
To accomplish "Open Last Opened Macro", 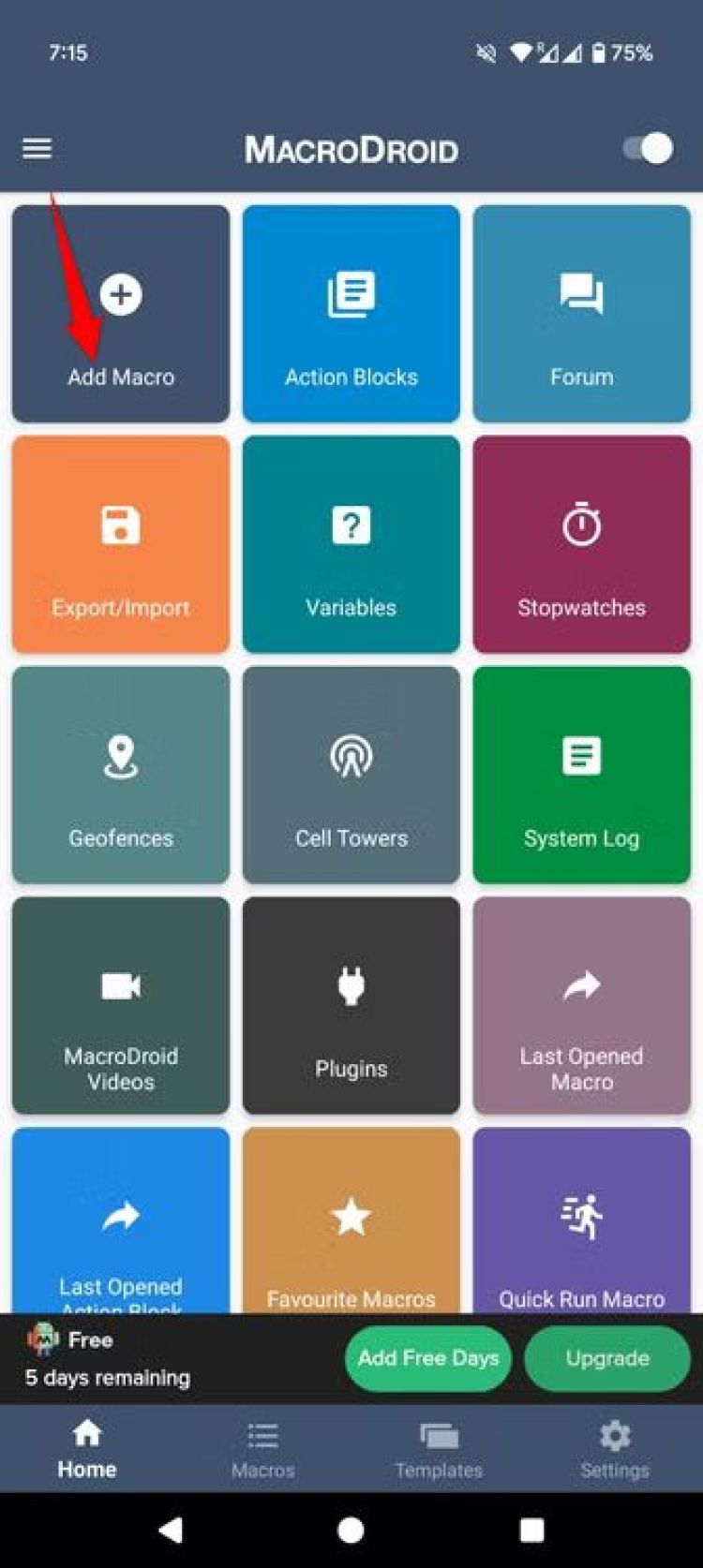I will (582, 1006).
